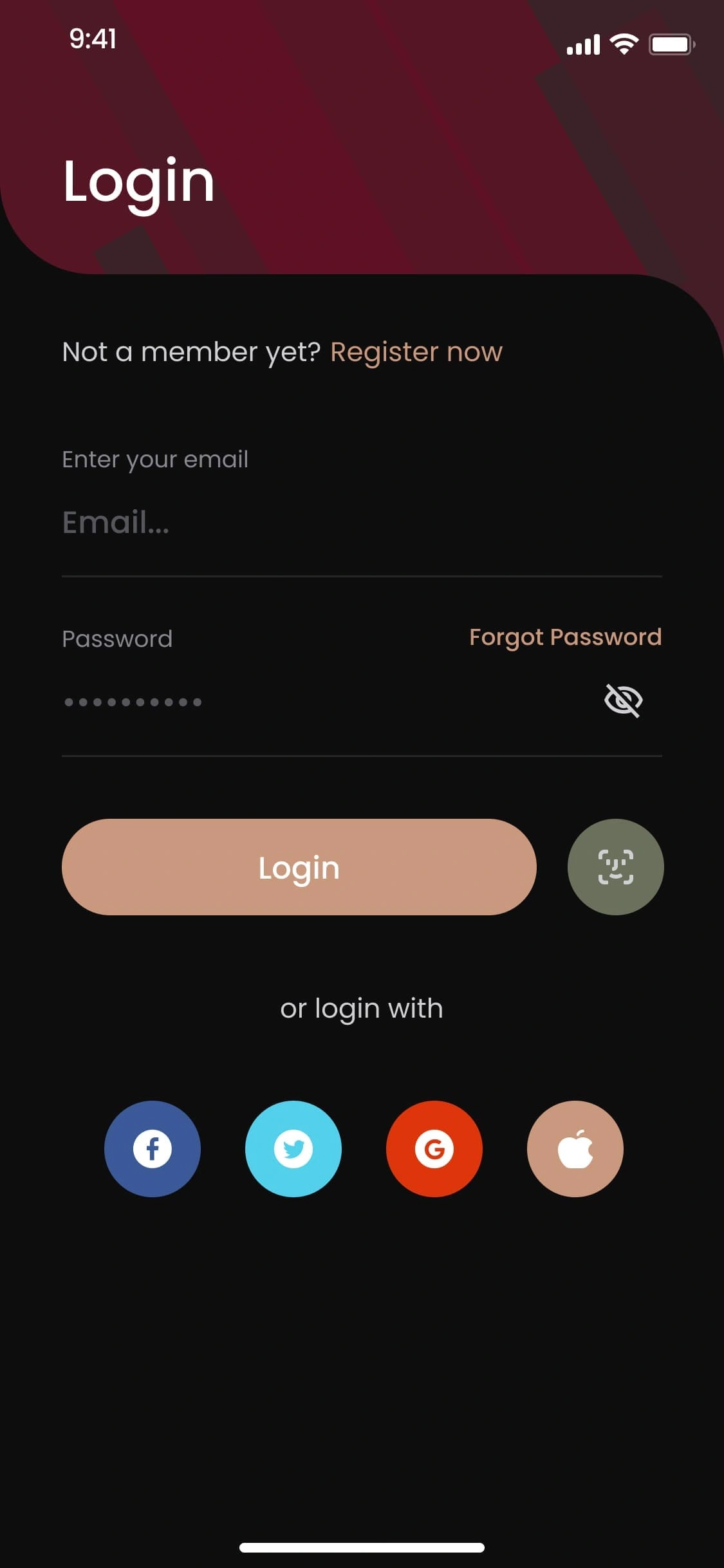This screenshot has height=1568, width=724.
Task: Tap the Login button
Action: 299,867
